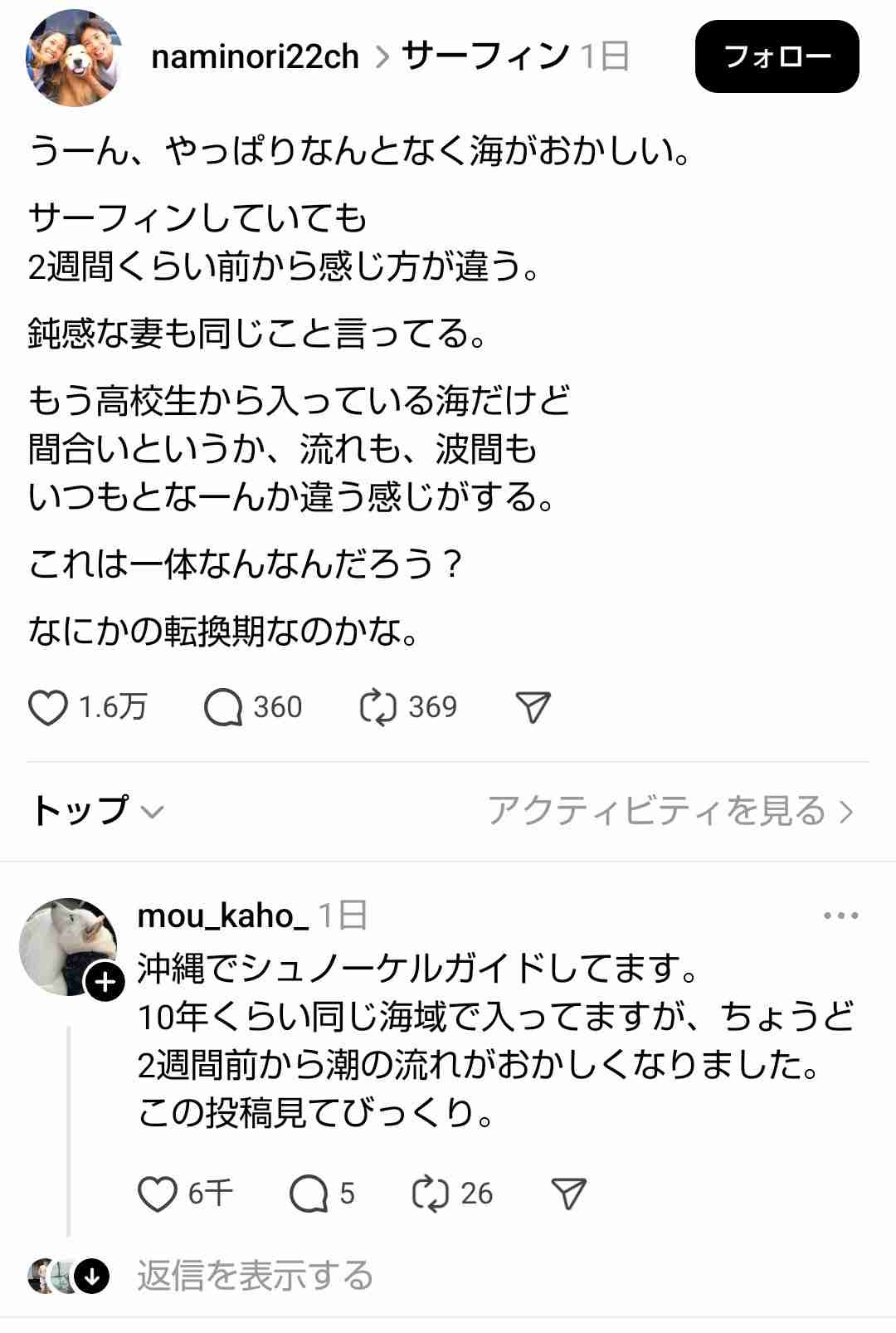Reply to mou_kaho_'s comment
This screenshot has height=1333, width=896.
tap(309, 1194)
